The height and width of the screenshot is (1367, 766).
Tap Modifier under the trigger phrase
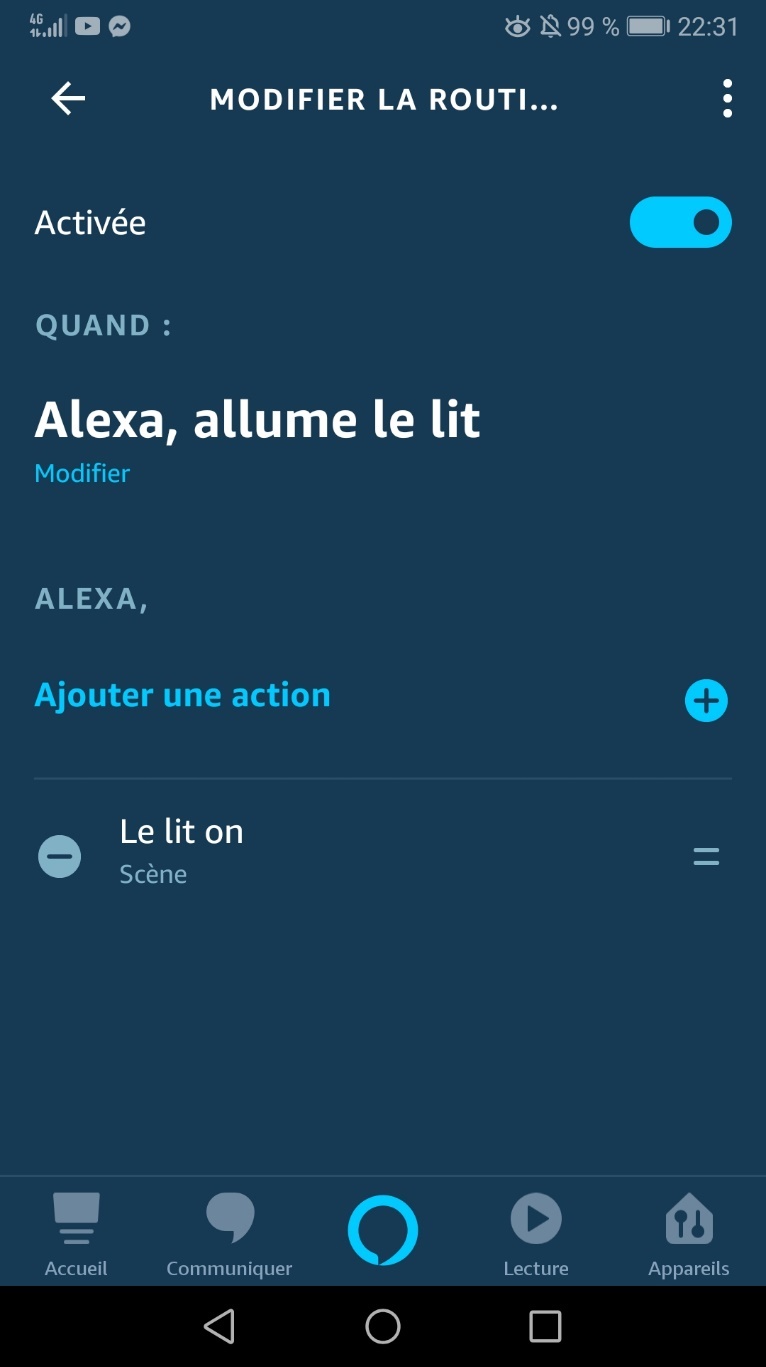82,473
